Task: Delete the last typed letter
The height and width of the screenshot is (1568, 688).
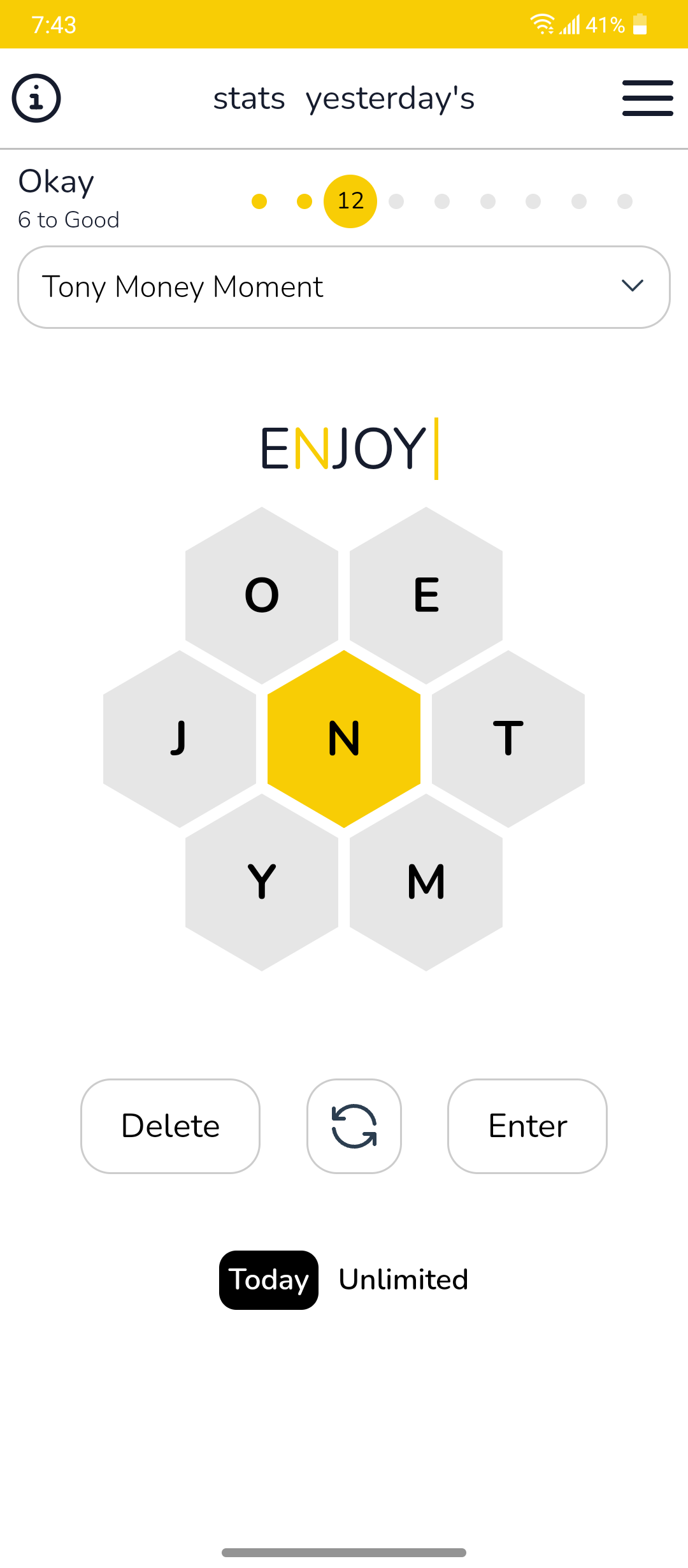Action: [171, 1126]
